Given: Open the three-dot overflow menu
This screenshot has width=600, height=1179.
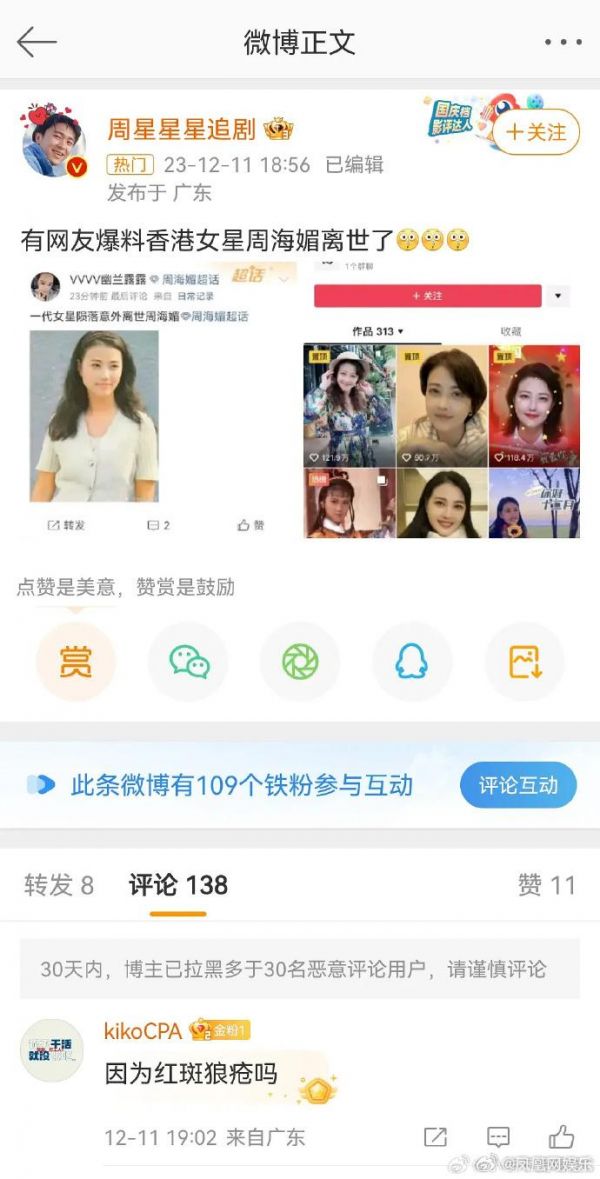Looking at the screenshot, I should tap(562, 42).
